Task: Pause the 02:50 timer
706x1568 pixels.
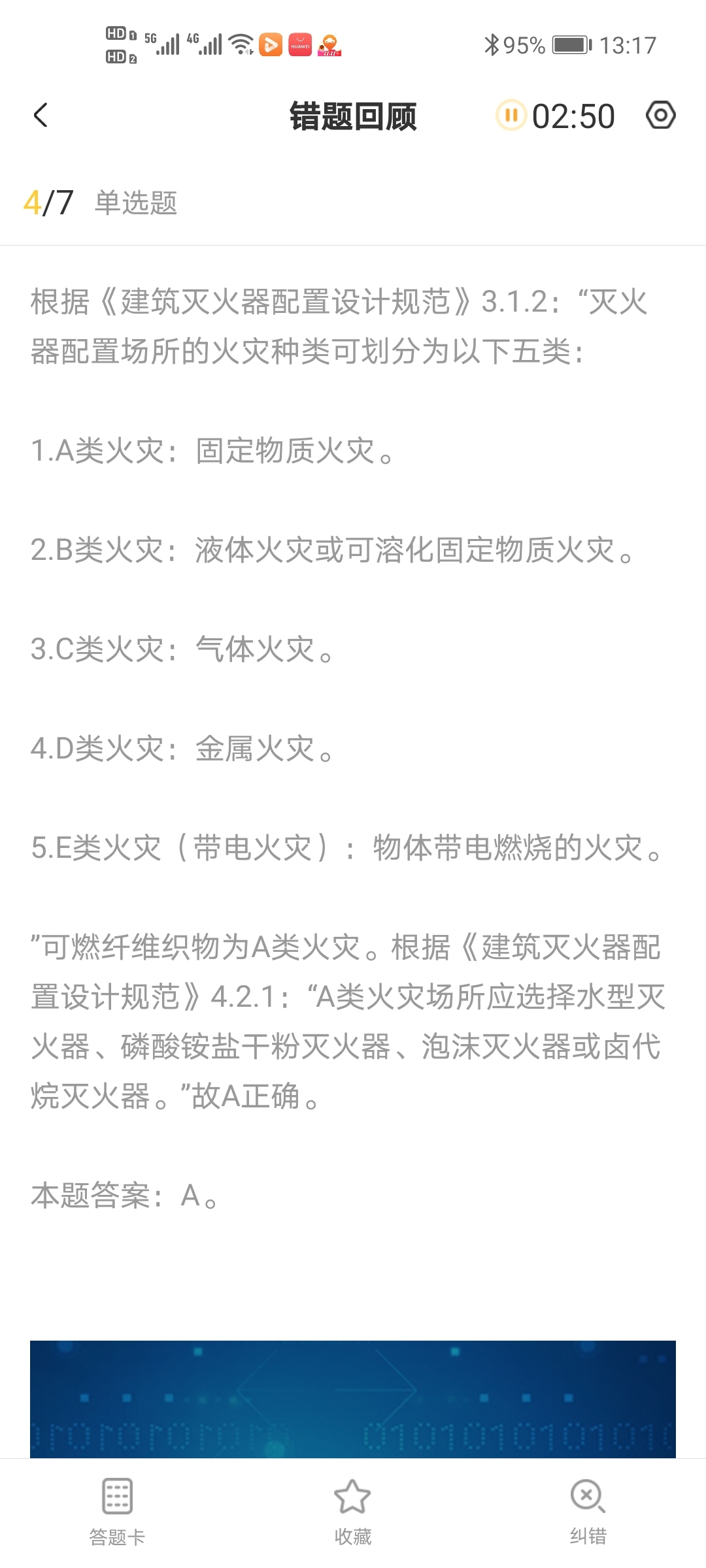Action: (511, 116)
